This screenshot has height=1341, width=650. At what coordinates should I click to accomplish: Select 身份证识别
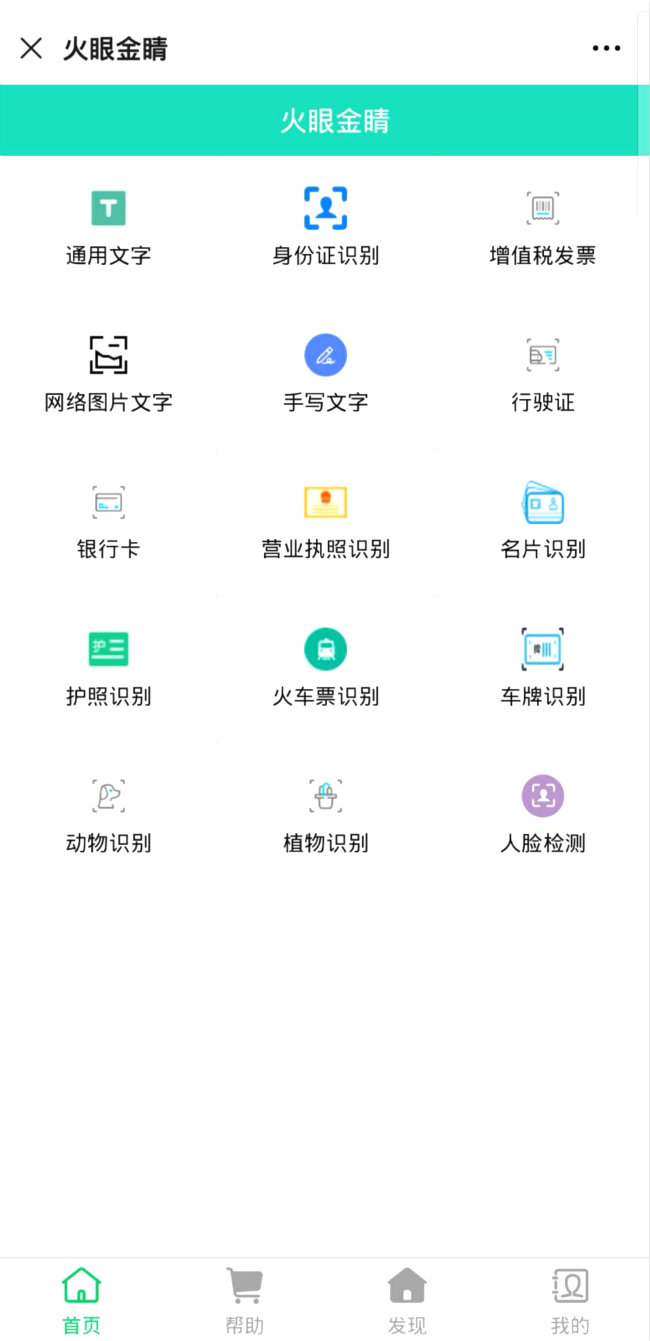325,228
